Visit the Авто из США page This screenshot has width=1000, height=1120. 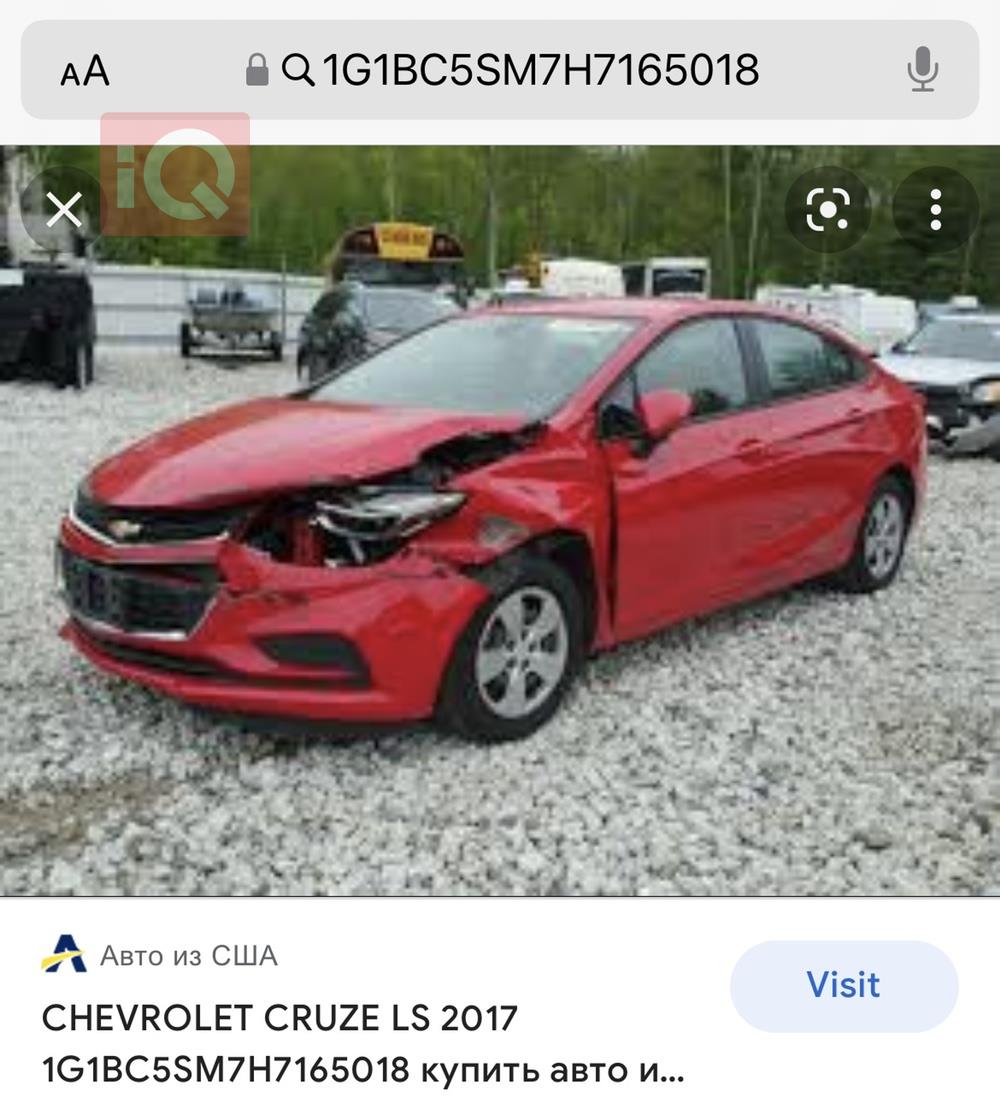point(844,985)
